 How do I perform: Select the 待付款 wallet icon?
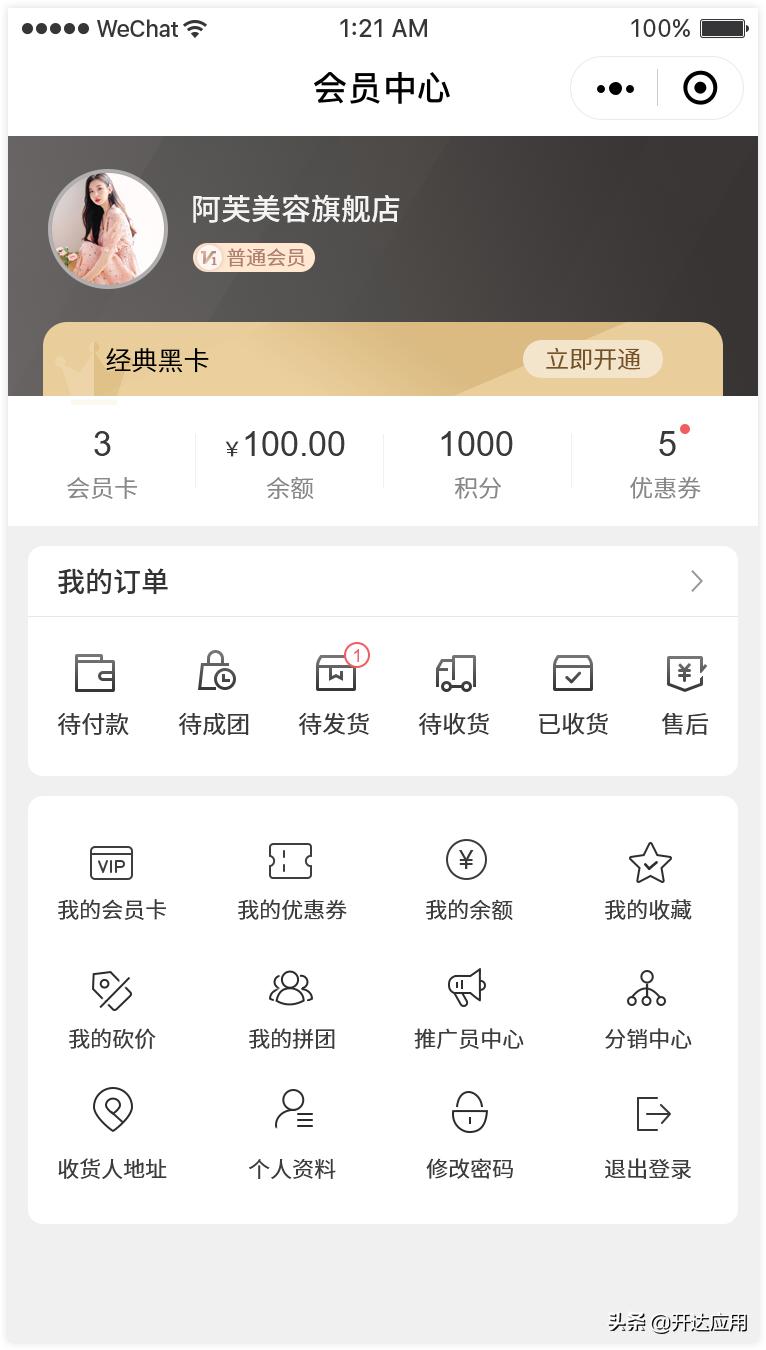coord(93,672)
